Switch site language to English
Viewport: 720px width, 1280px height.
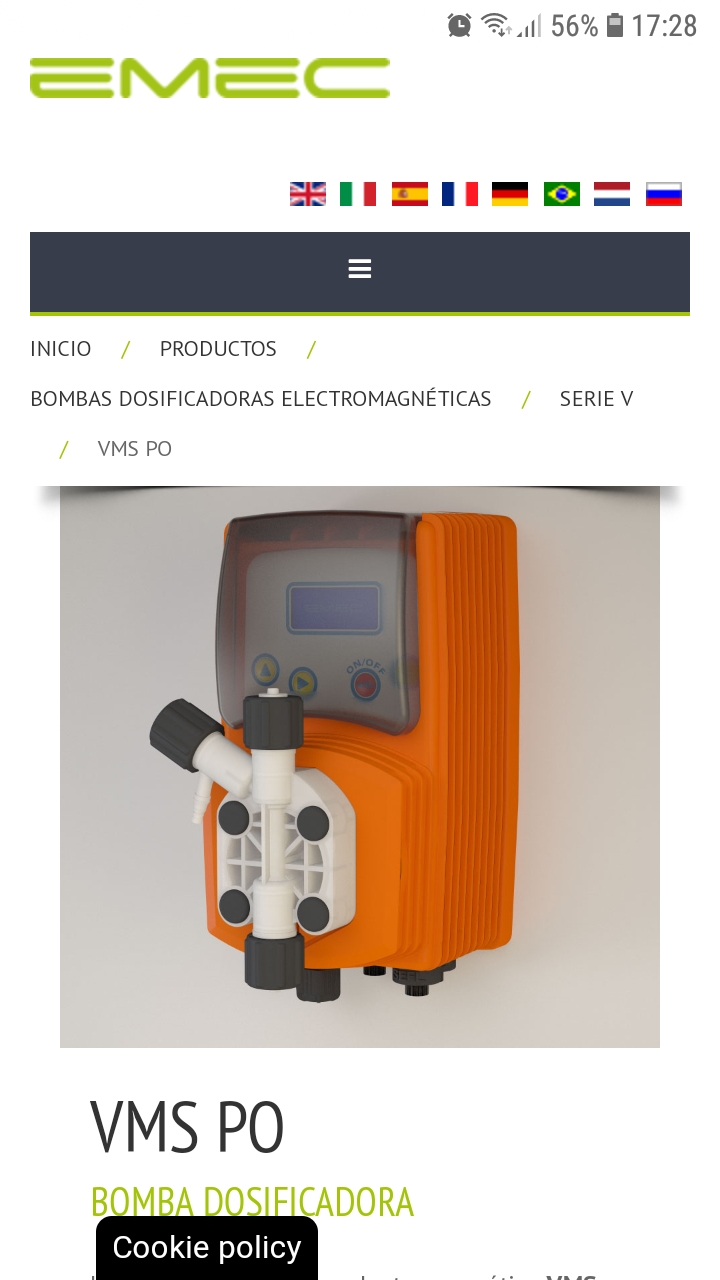tap(308, 193)
